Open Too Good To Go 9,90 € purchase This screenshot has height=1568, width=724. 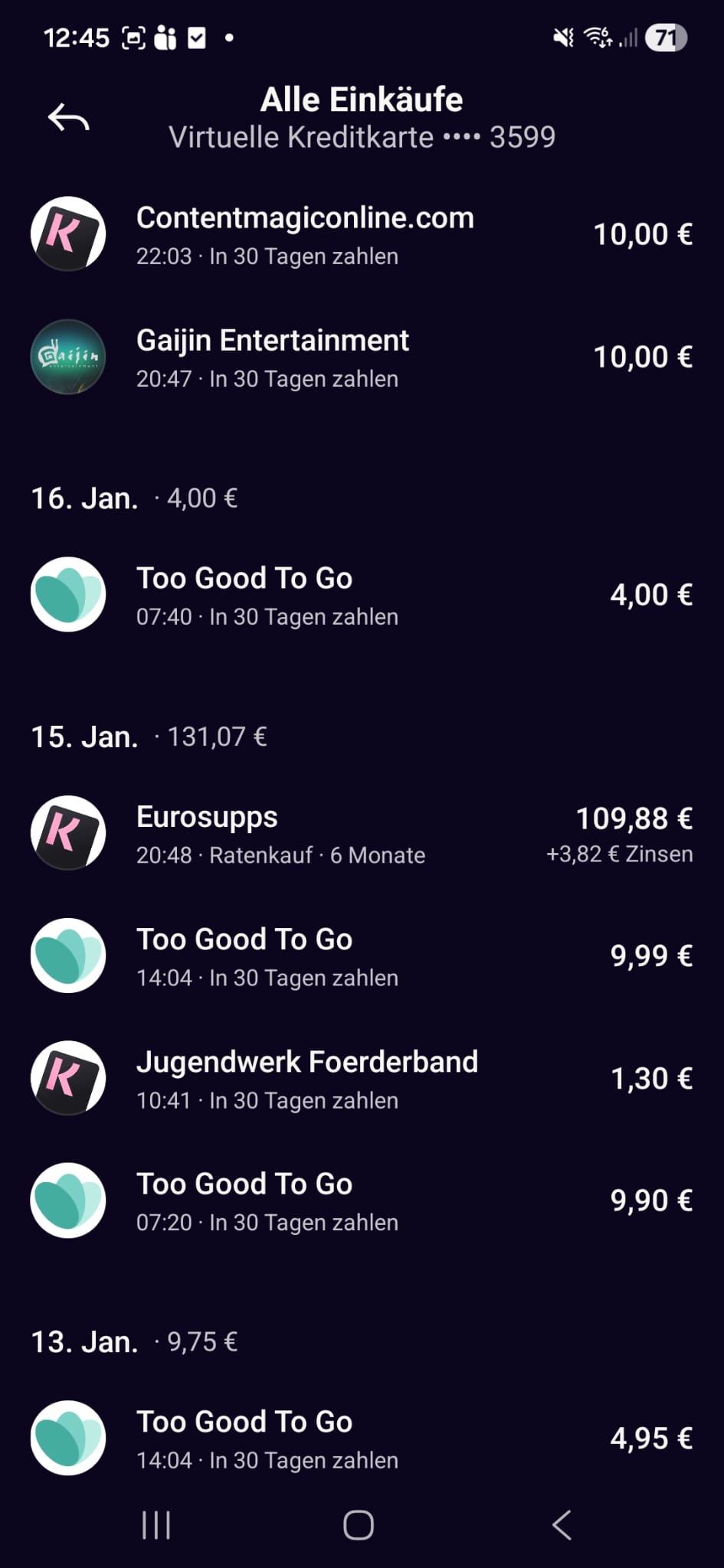(362, 1200)
